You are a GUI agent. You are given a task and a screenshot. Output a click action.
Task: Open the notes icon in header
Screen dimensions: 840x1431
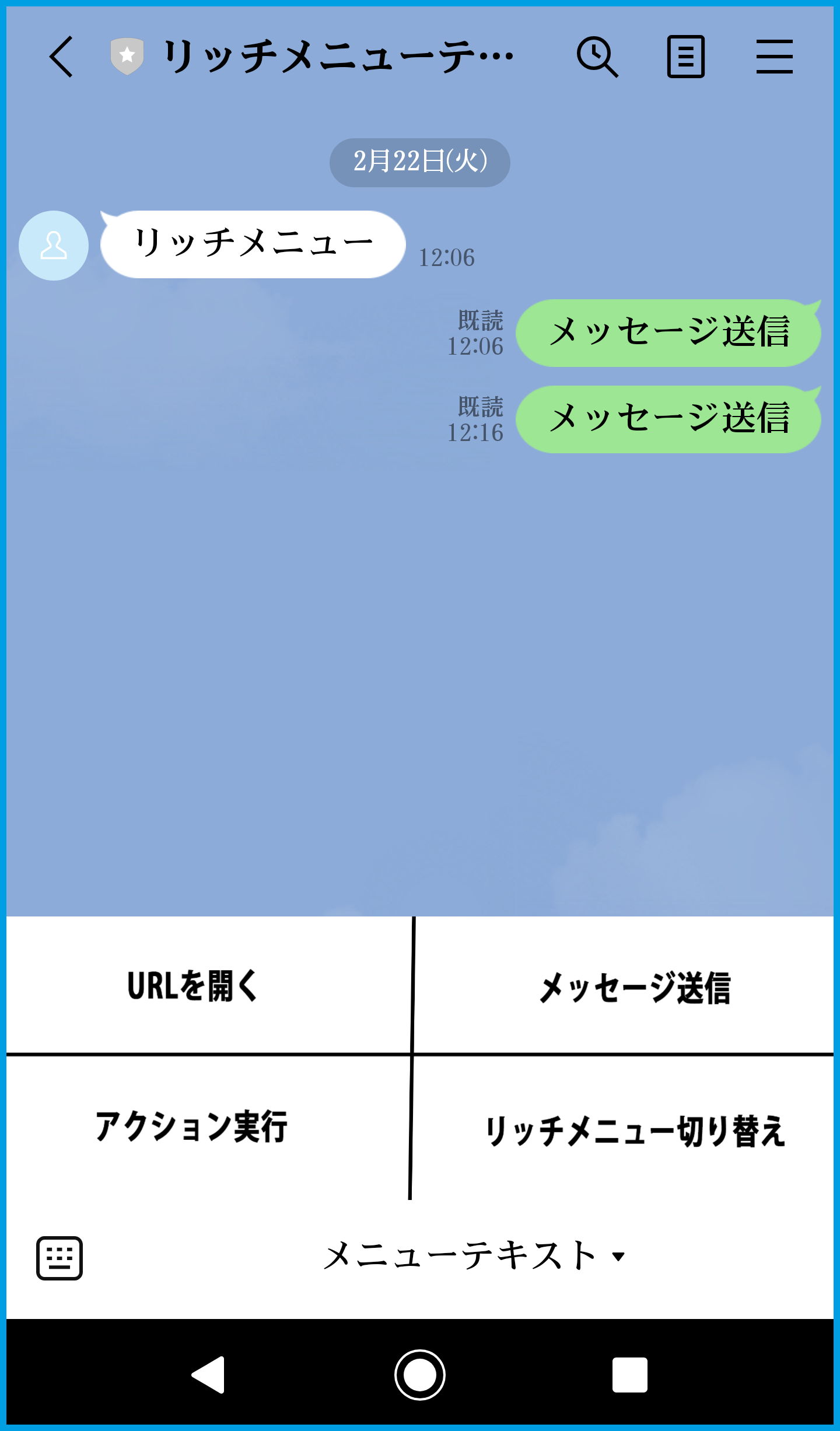pyautogui.click(x=685, y=57)
